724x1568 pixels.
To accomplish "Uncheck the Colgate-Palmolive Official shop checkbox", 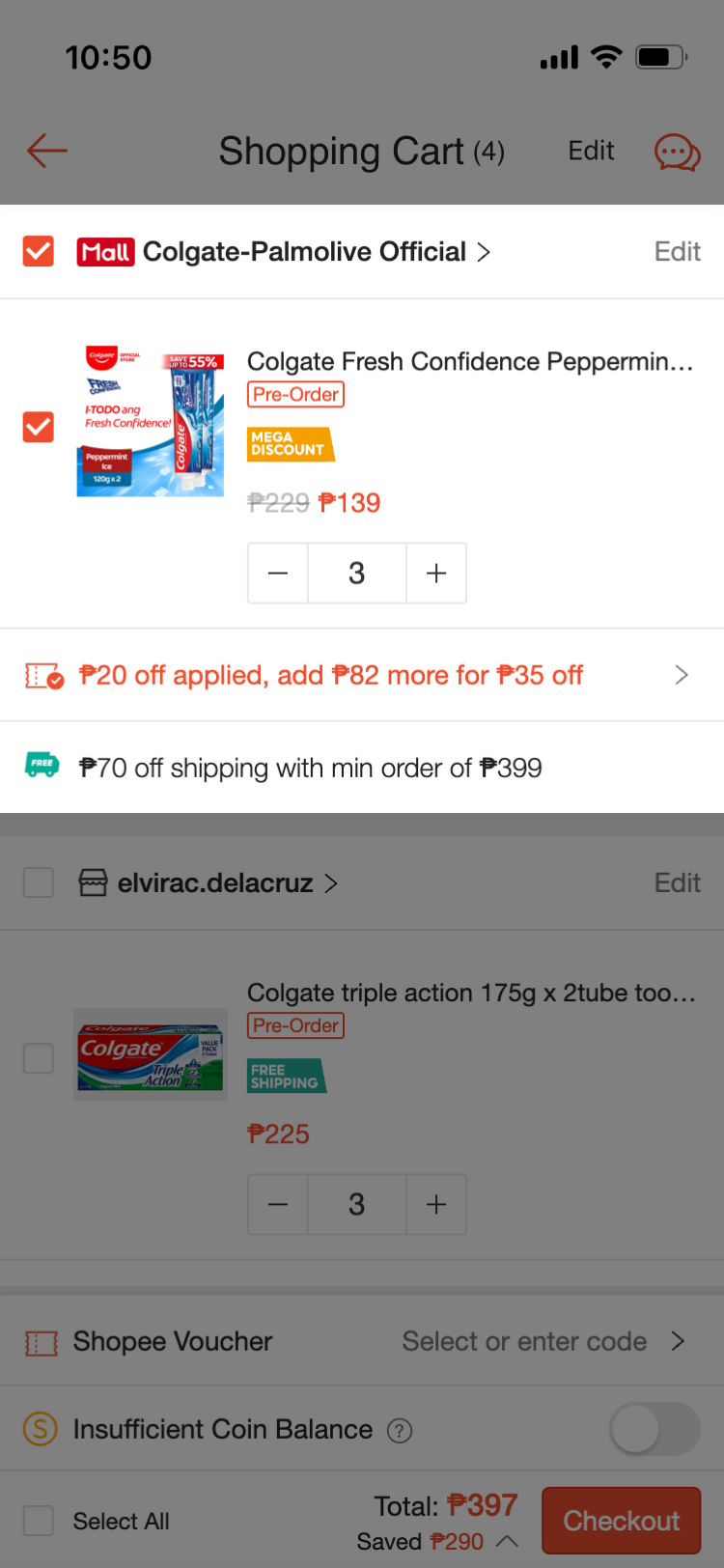I will (x=38, y=251).
